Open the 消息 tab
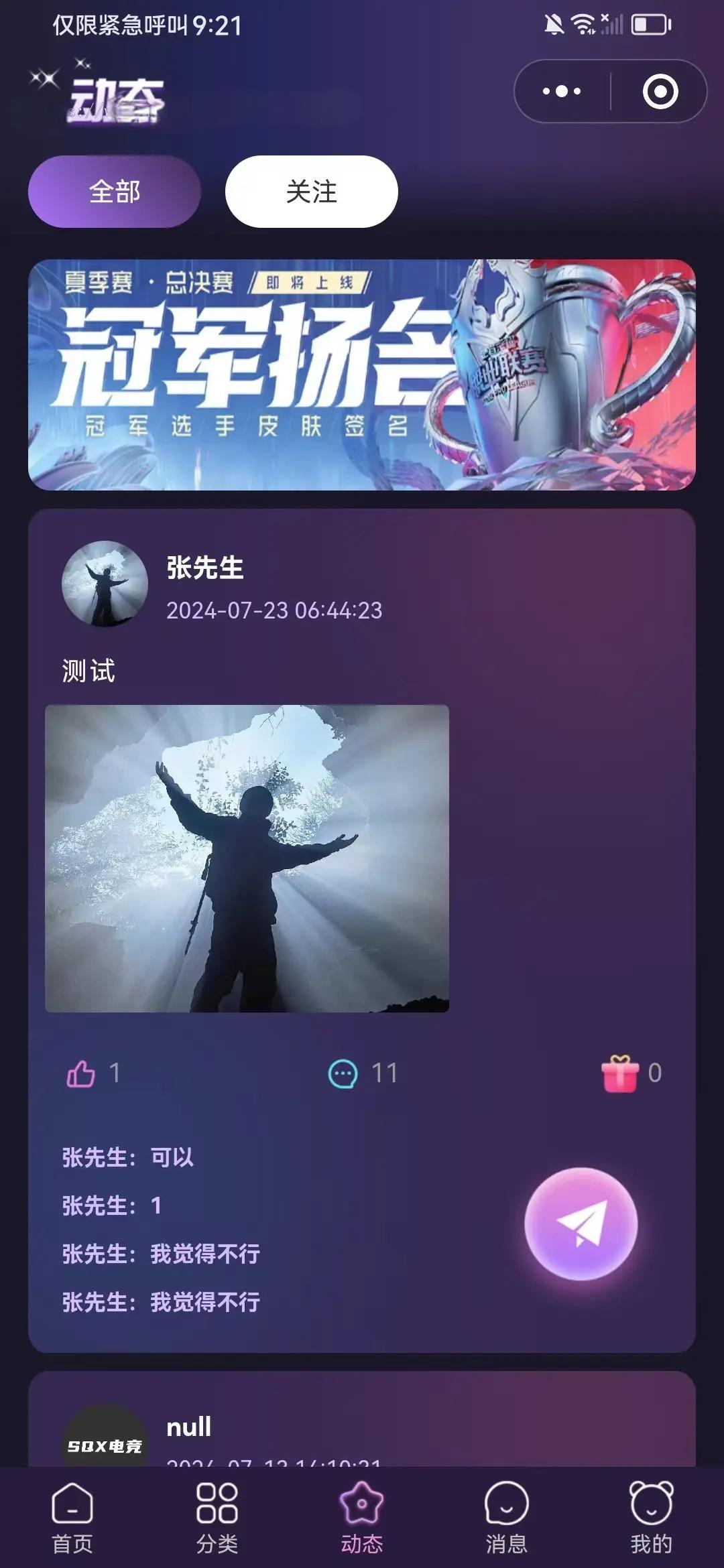 [506, 1518]
